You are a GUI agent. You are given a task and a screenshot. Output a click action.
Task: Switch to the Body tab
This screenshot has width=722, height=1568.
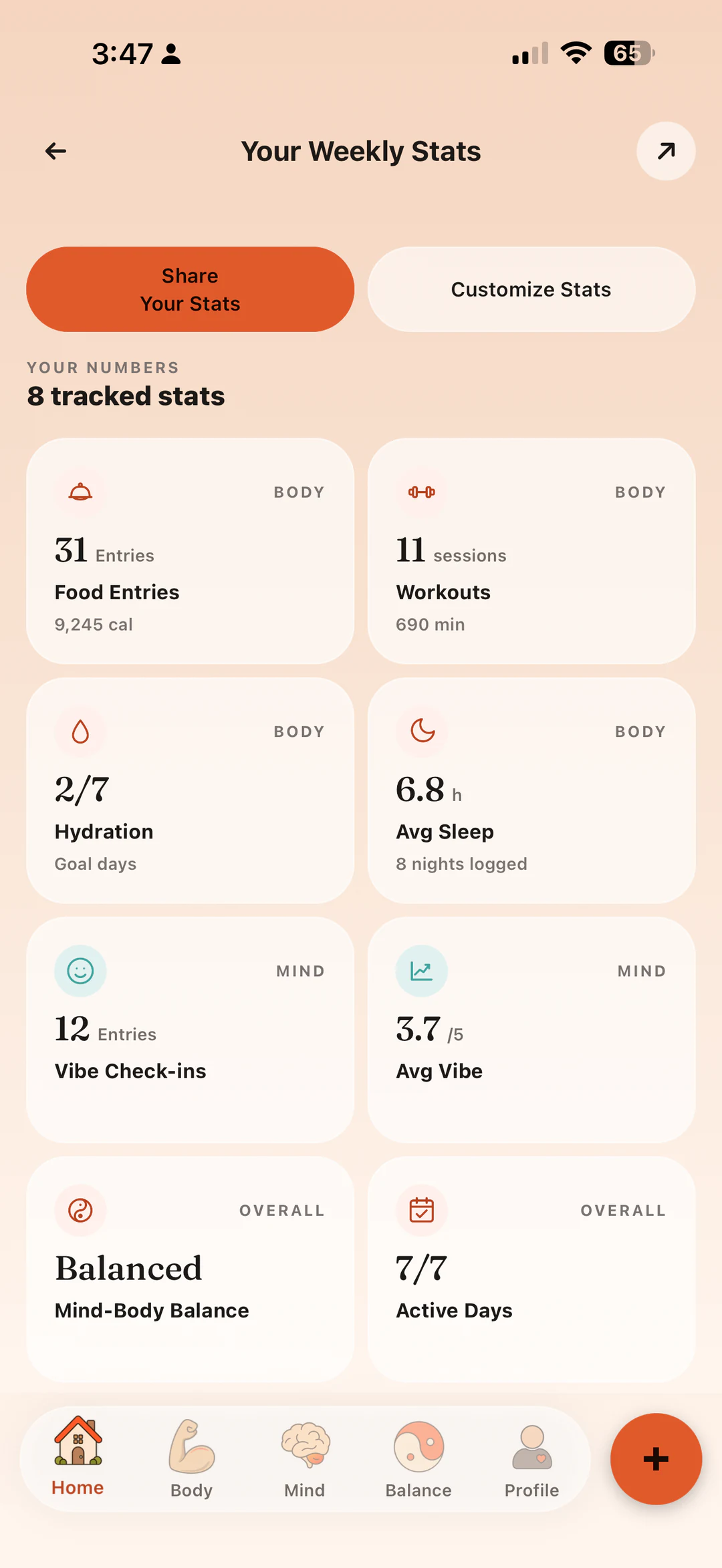coord(191,1459)
